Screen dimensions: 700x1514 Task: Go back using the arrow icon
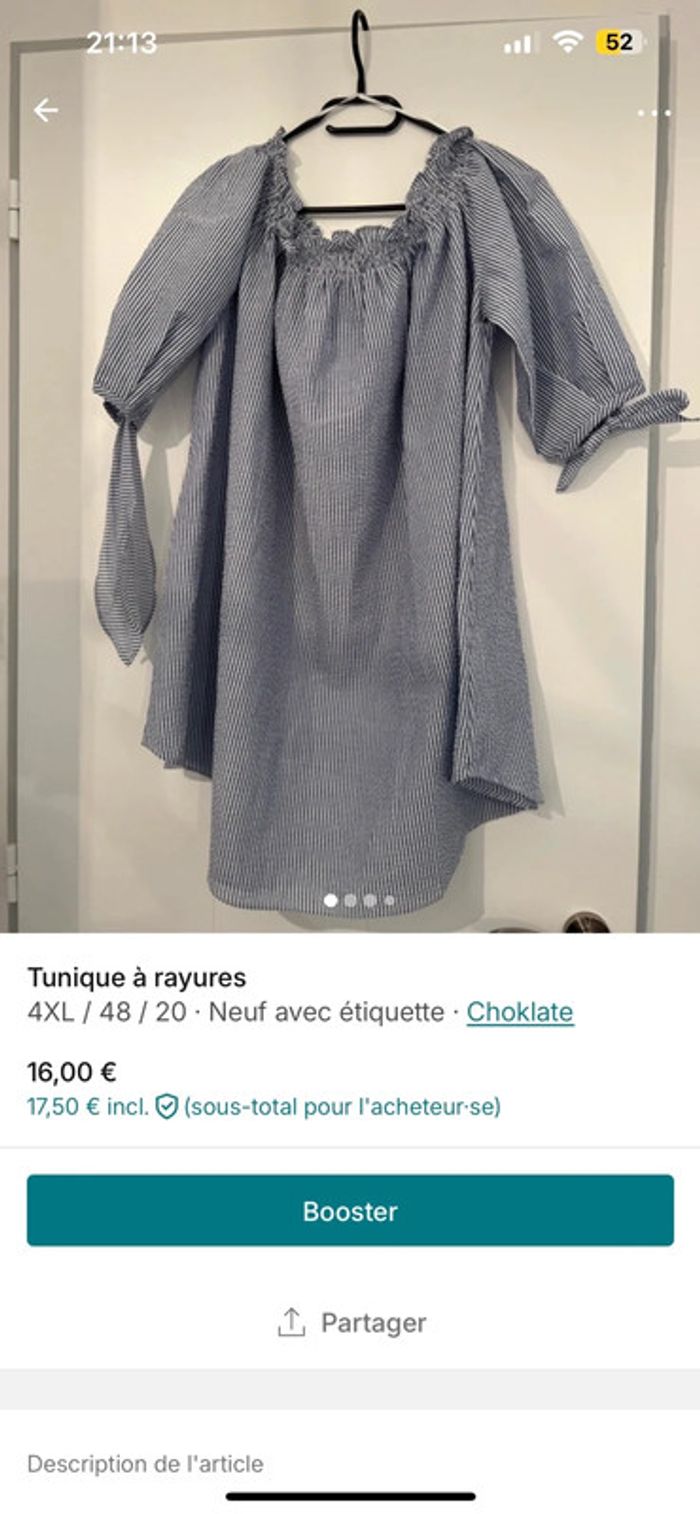(46, 111)
